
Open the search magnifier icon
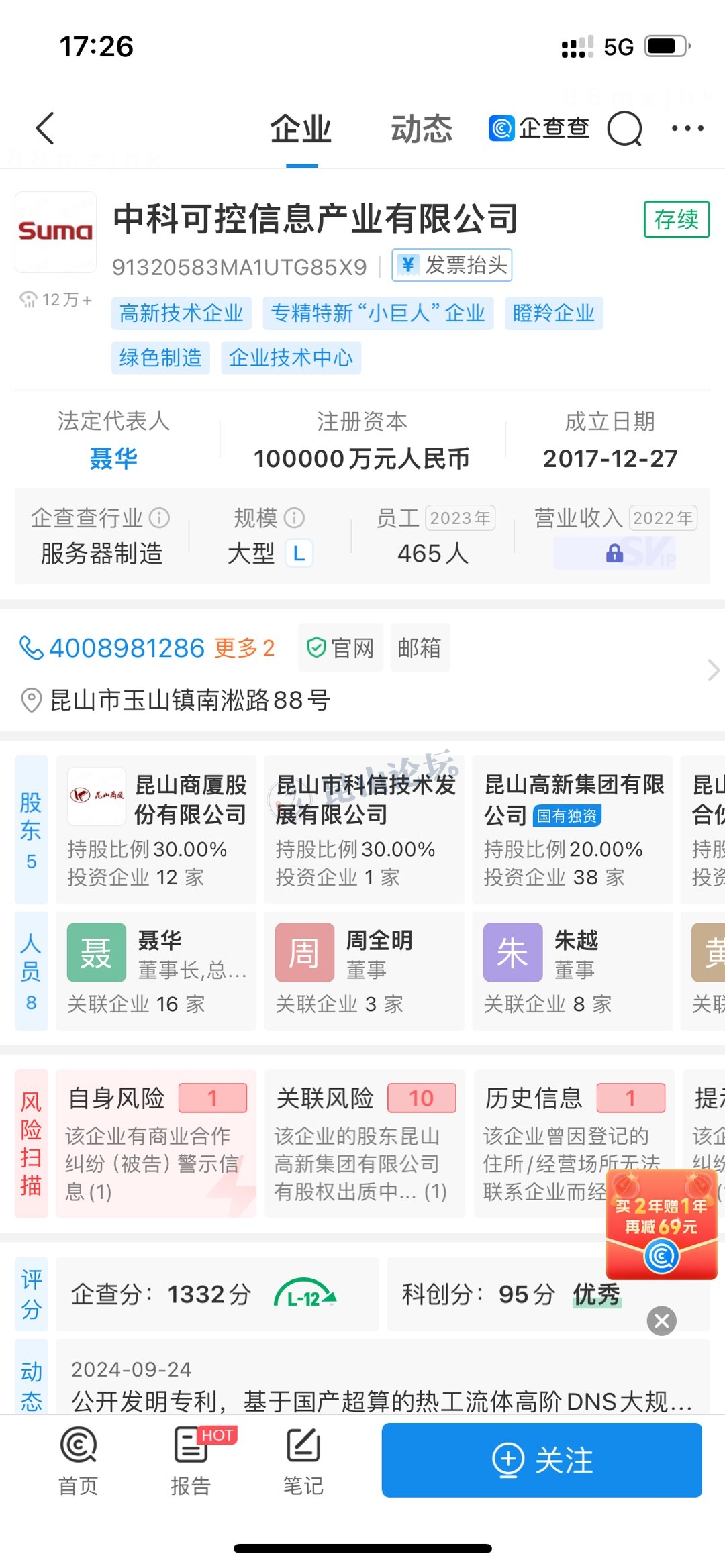(x=624, y=128)
